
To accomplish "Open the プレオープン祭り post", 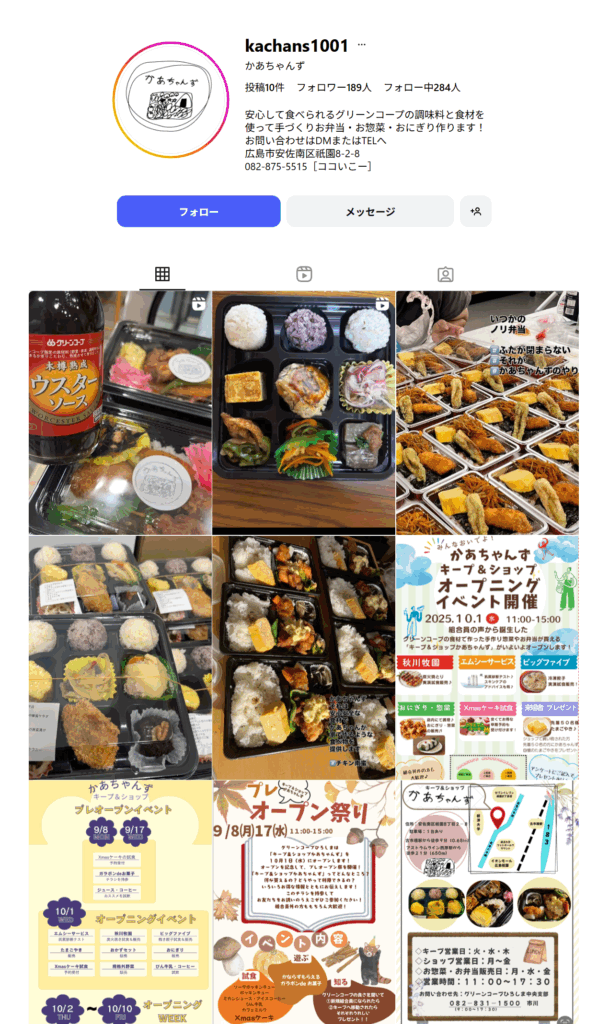I will (304, 902).
